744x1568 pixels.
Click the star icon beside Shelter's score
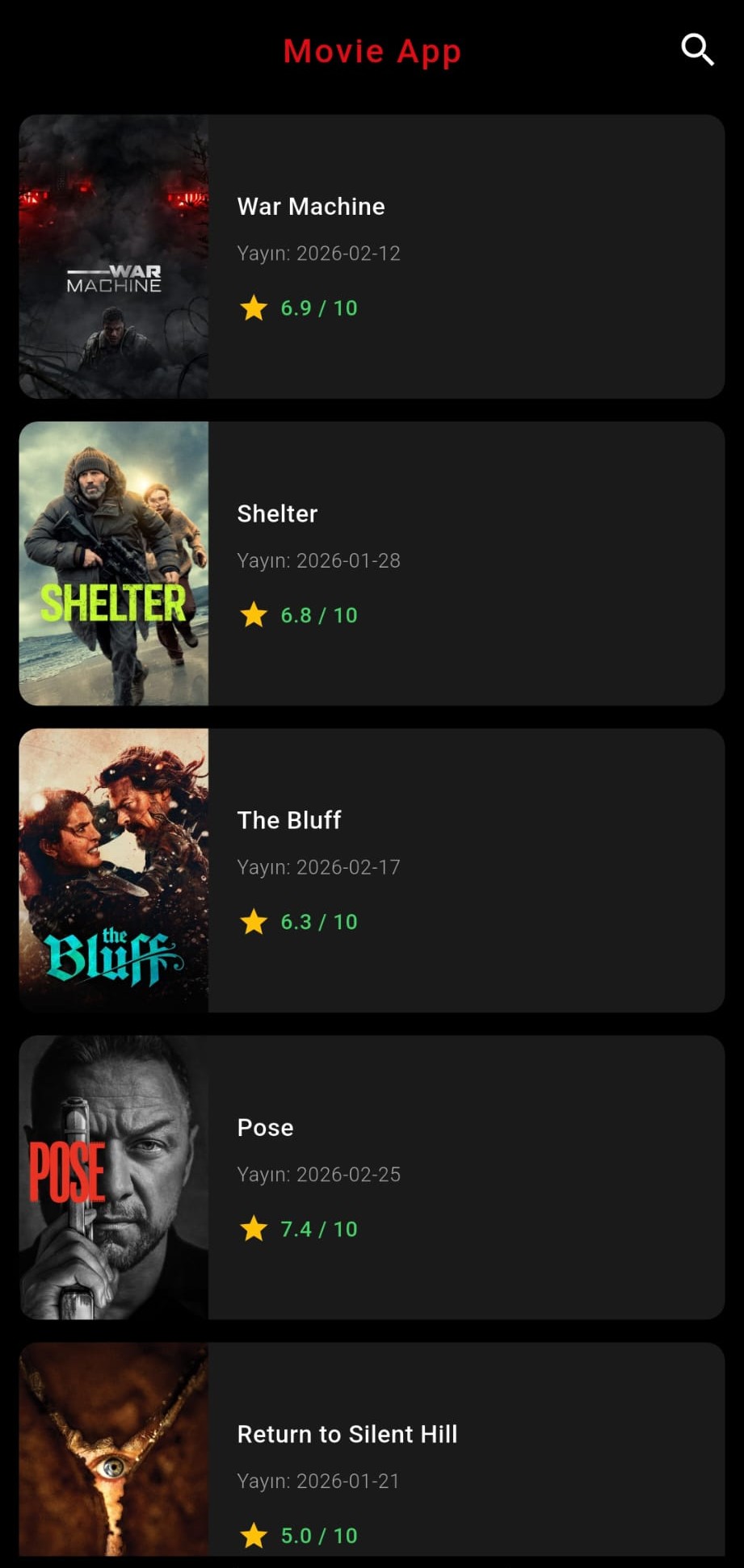(x=254, y=615)
